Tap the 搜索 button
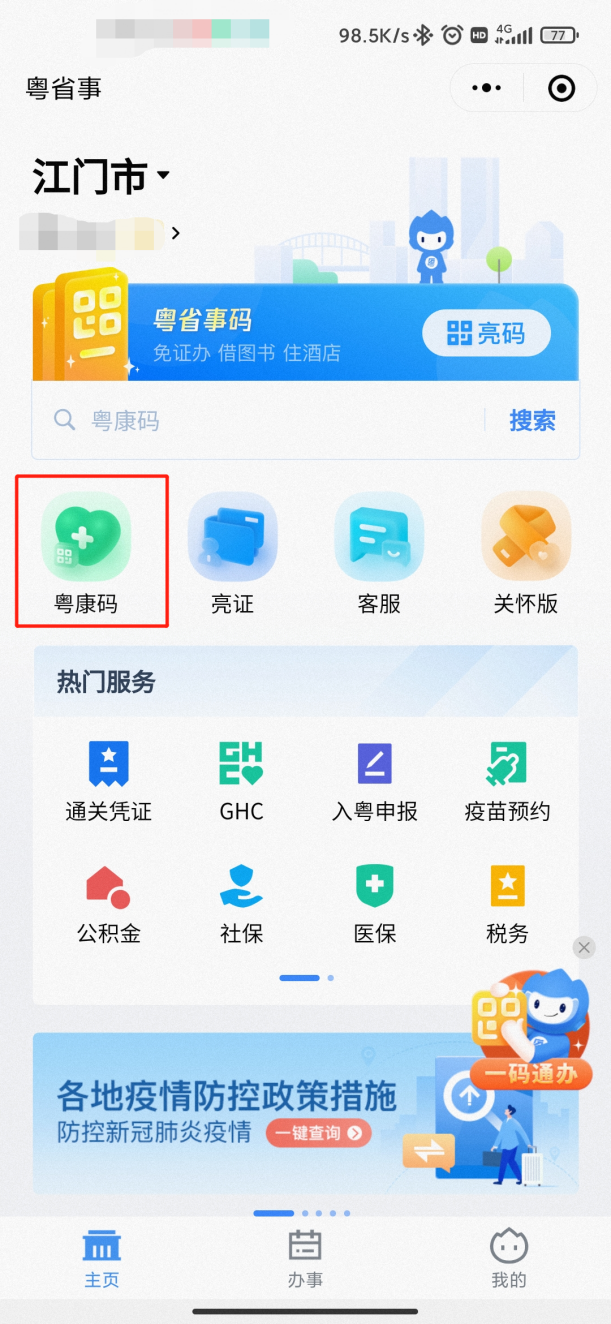 point(532,421)
